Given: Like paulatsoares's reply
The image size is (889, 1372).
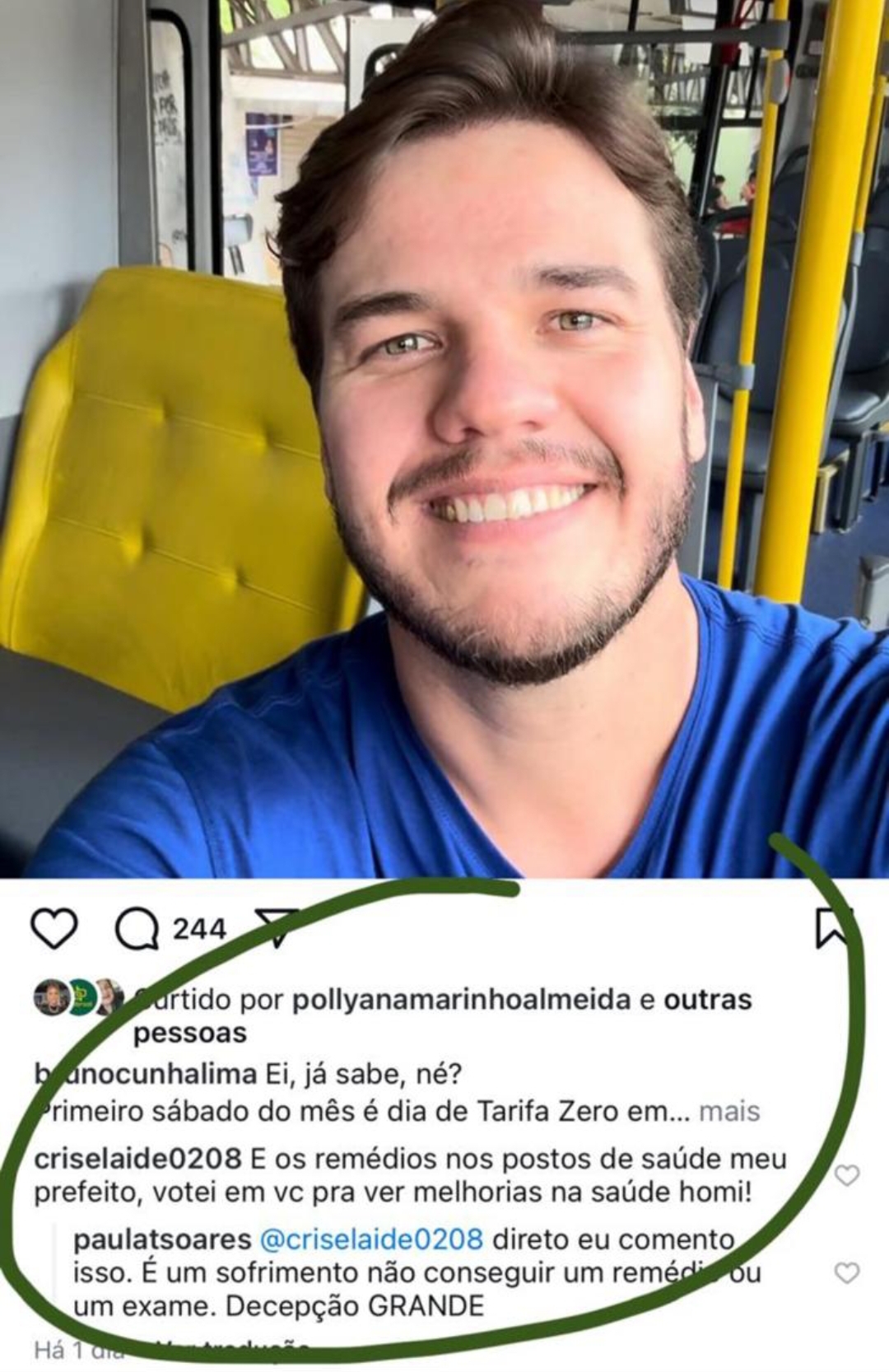Looking at the screenshot, I should point(847,1273).
